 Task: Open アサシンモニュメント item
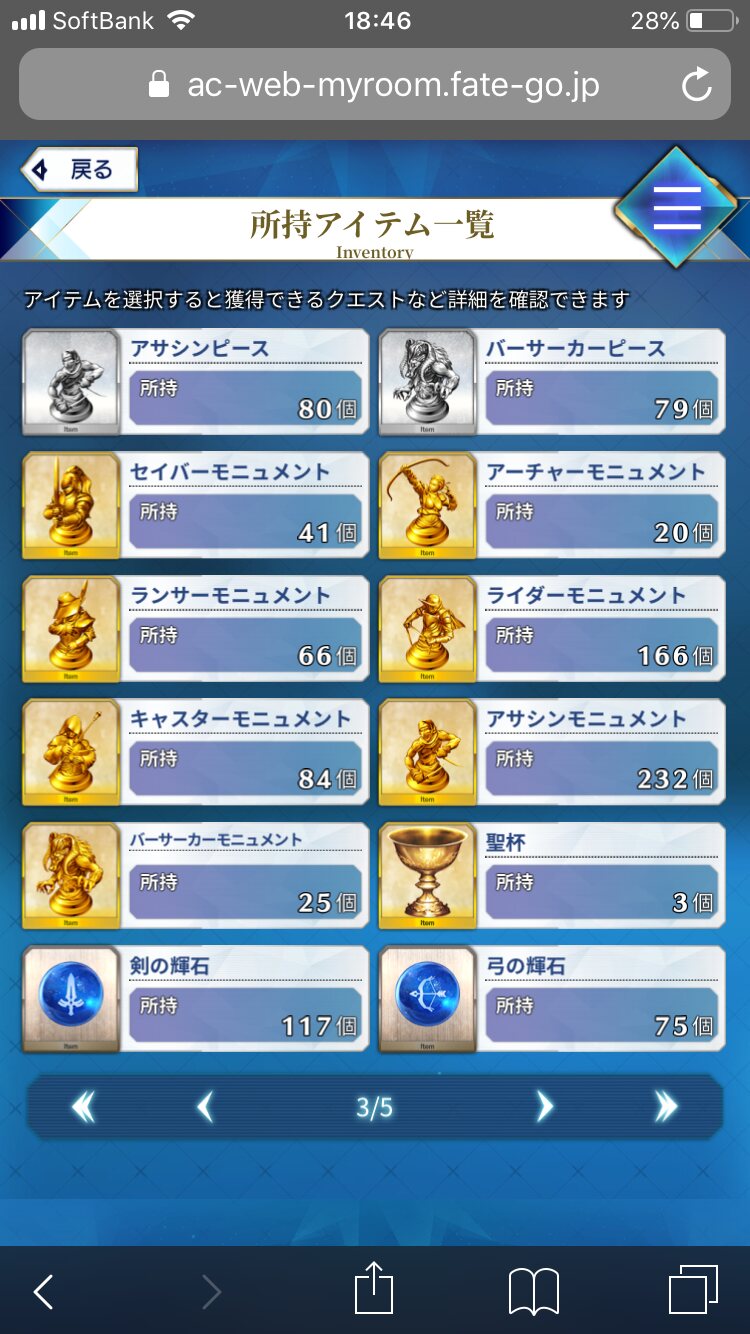[552, 752]
